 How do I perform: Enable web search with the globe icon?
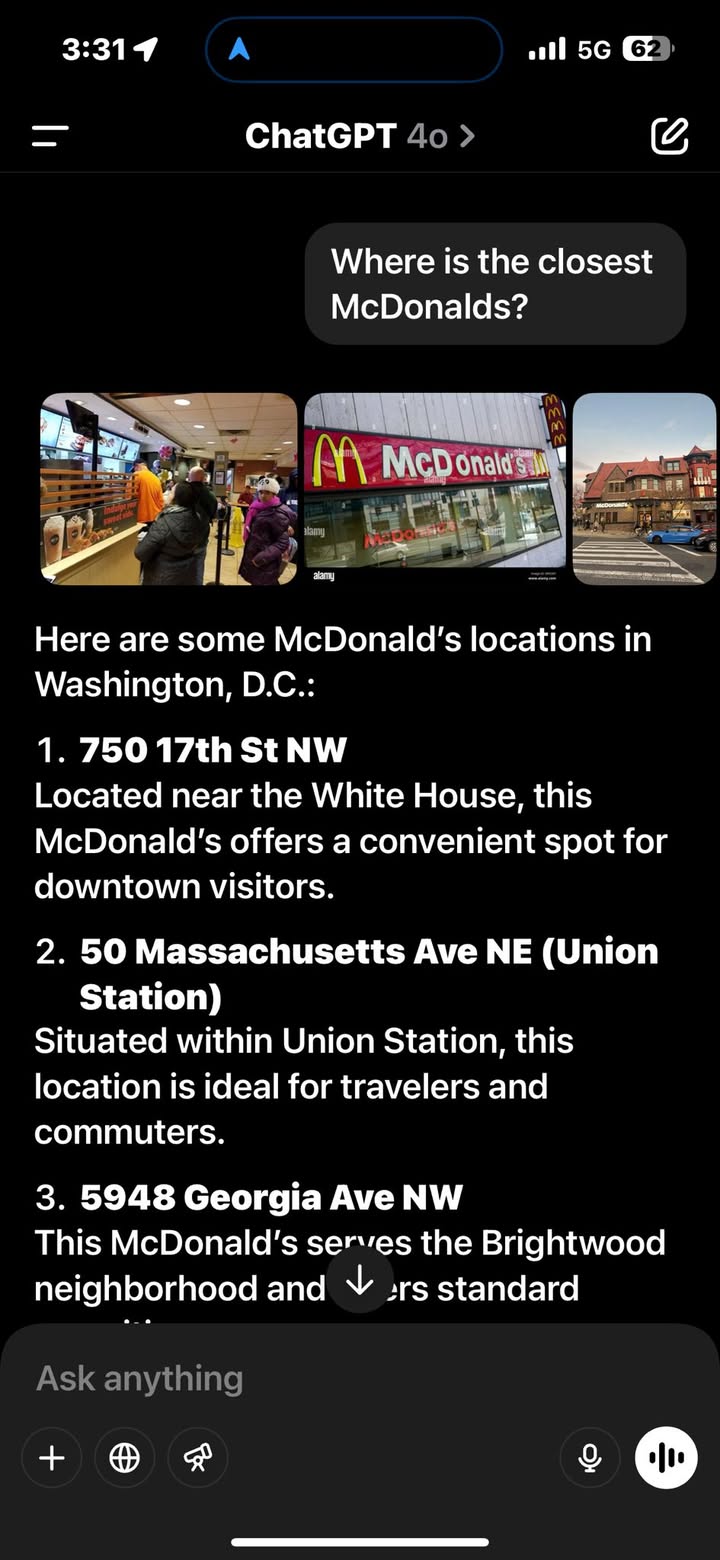[124, 1459]
